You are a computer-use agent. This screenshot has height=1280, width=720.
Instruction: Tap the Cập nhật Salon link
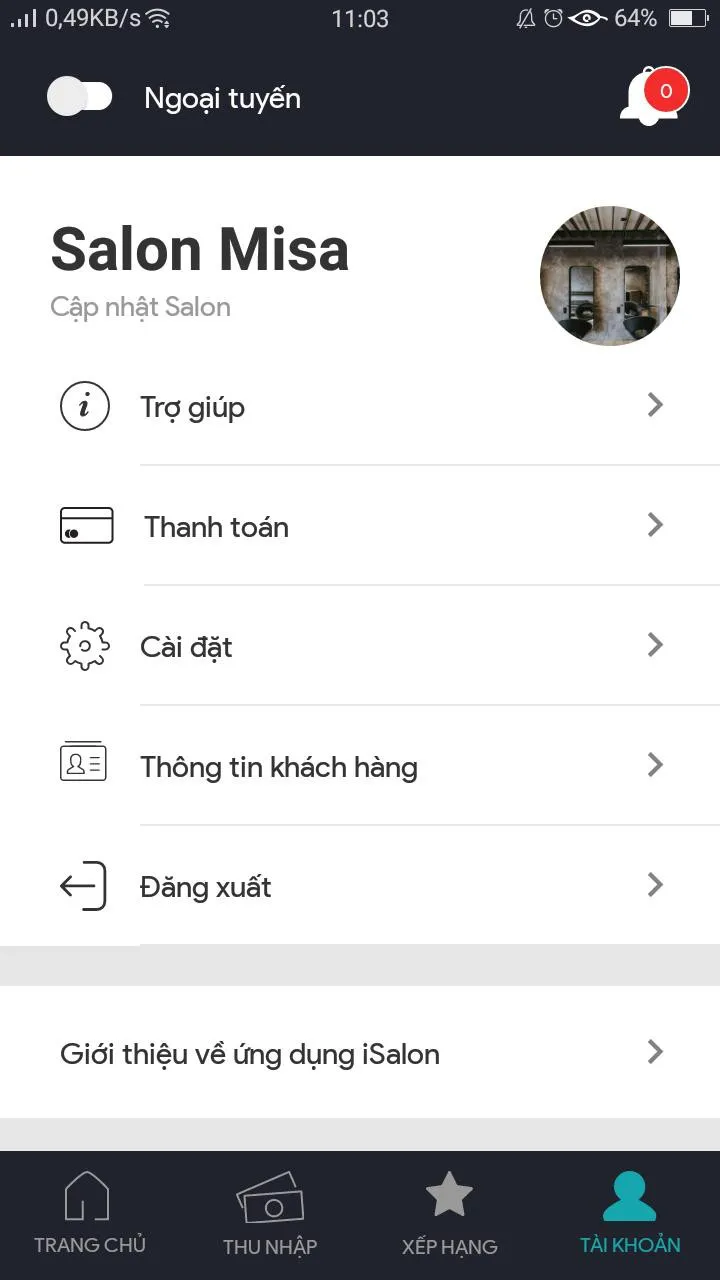click(140, 307)
